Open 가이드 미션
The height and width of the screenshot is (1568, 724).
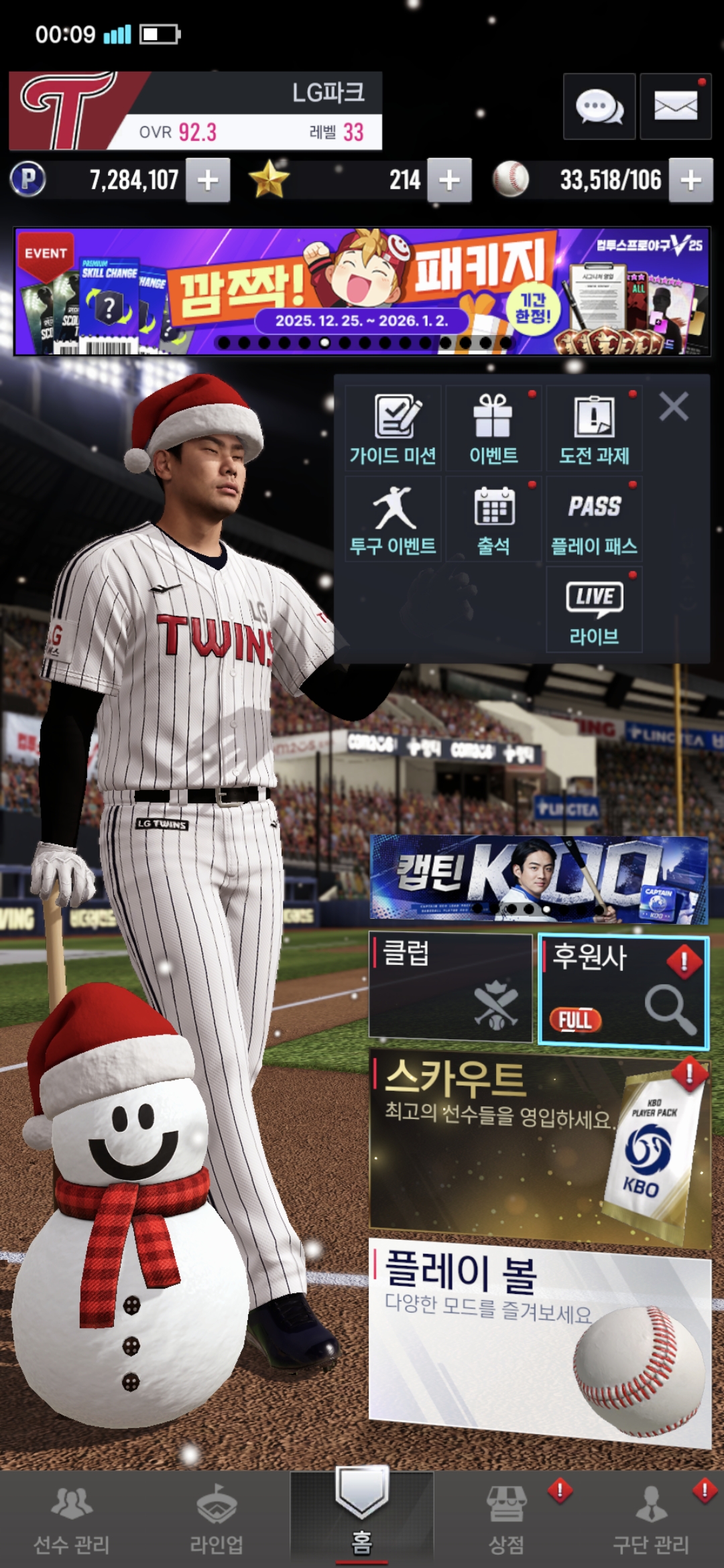click(x=393, y=429)
